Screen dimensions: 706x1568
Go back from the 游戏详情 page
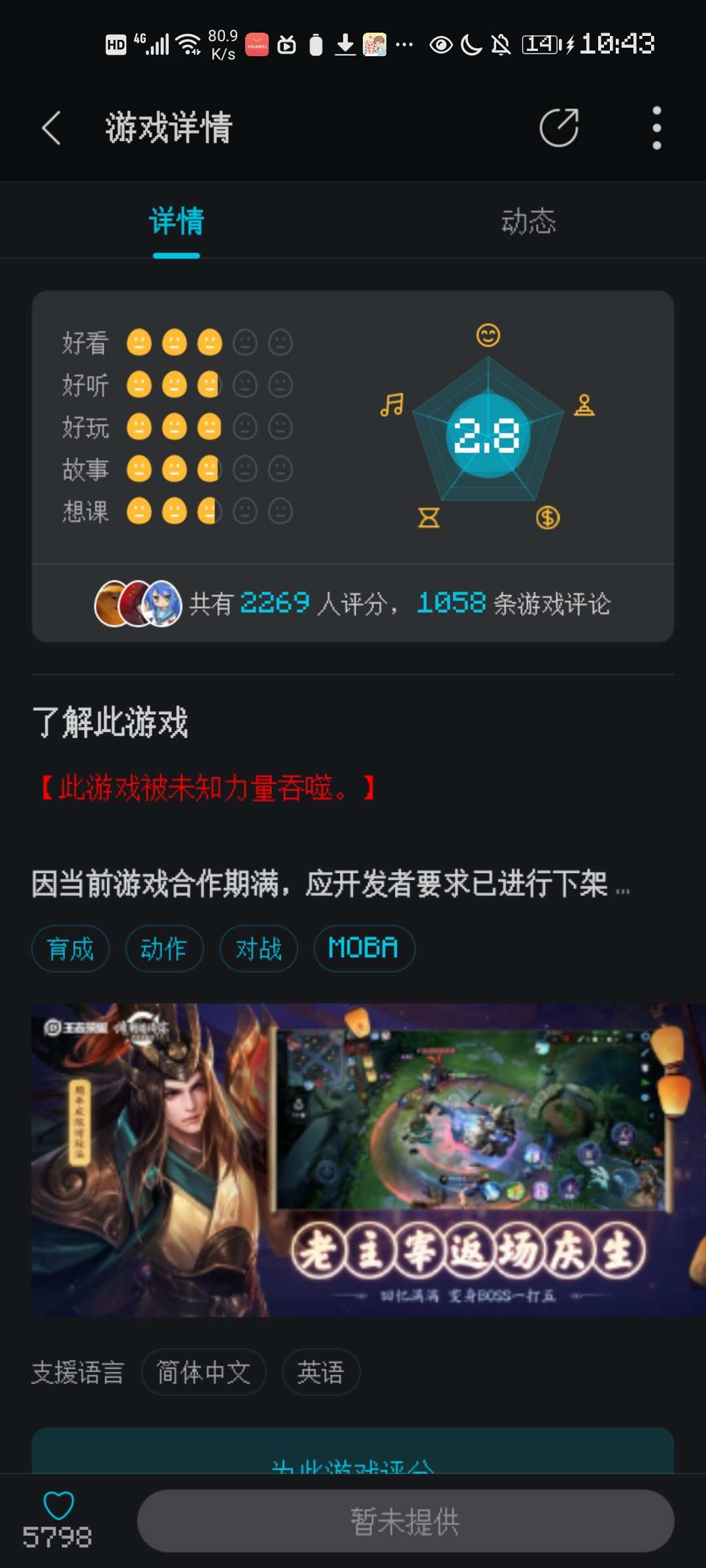52,127
